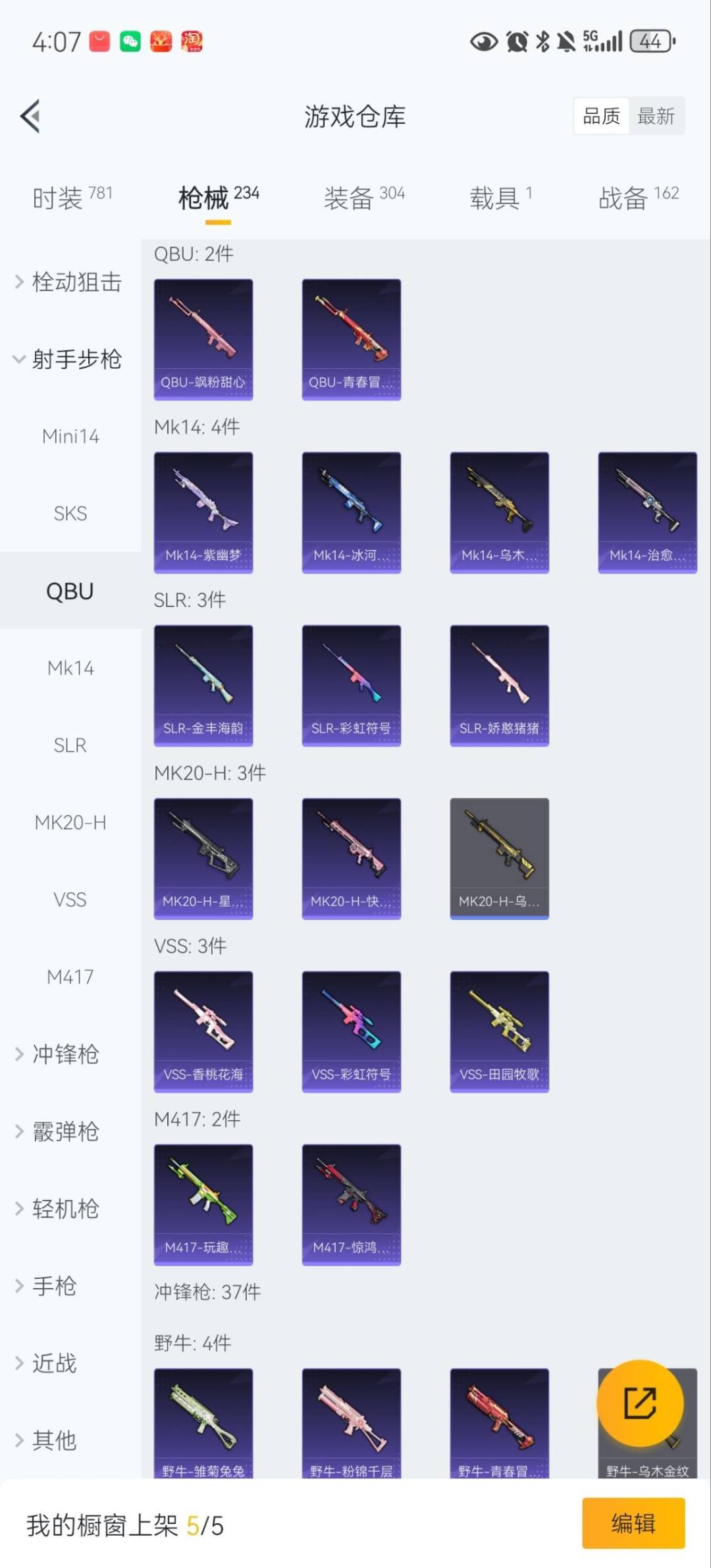Screen dimensions: 711x1568
Task: Expand the 轻机枪 category
Action: click(66, 1208)
